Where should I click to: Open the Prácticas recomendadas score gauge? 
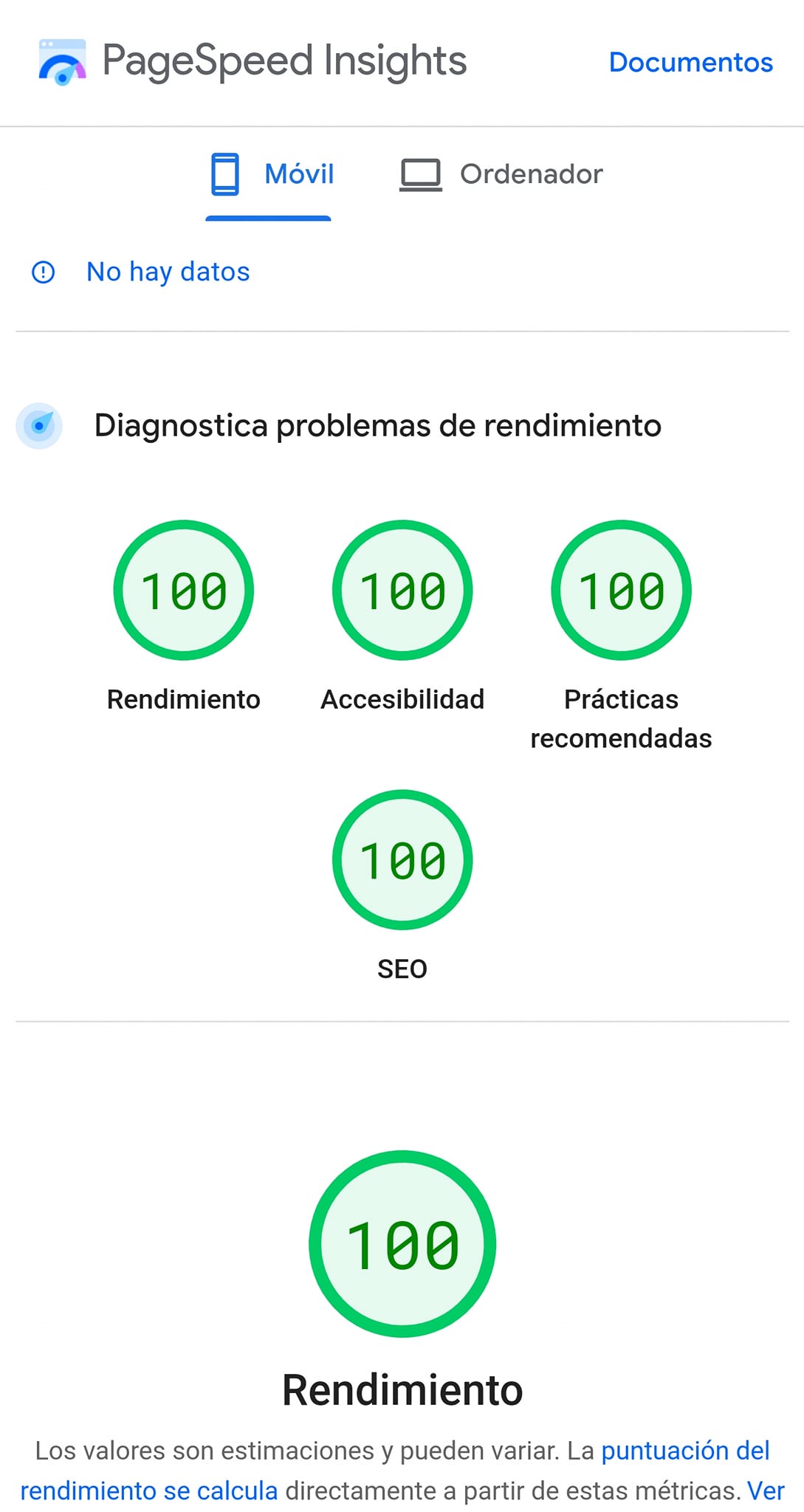click(621, 591)
